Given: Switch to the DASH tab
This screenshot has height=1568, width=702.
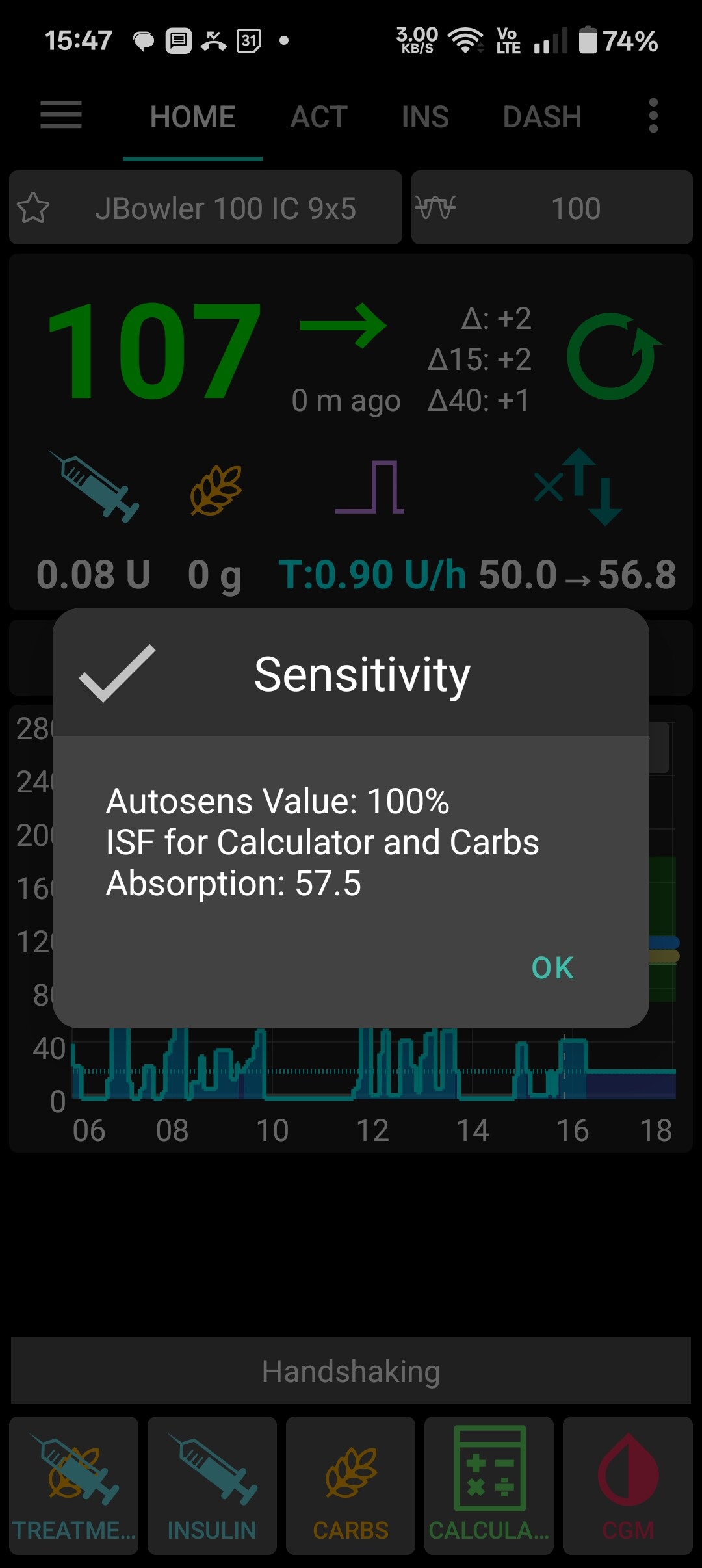Looking at the screenshot, I should [542, 117].
